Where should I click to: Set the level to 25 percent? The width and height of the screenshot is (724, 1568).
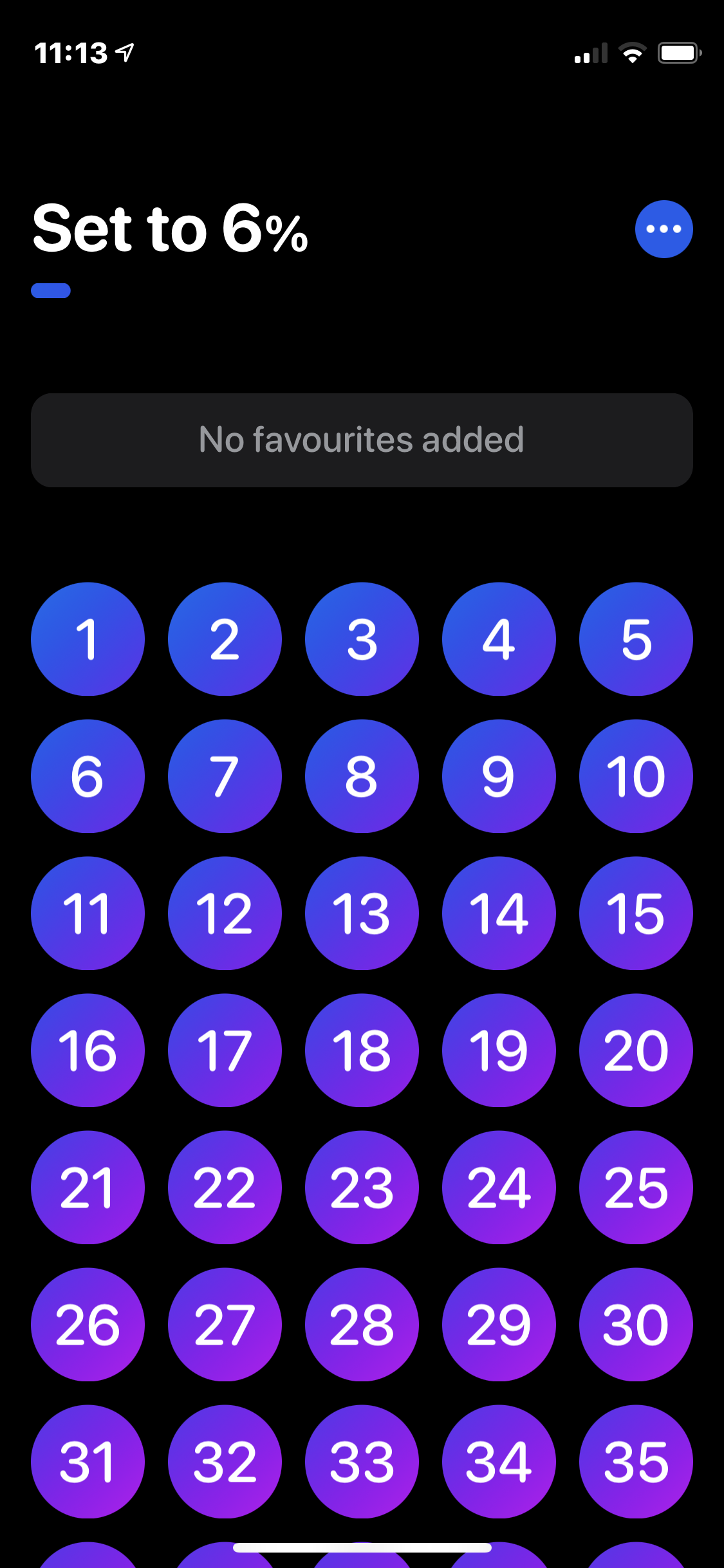tap(636, 1188)
